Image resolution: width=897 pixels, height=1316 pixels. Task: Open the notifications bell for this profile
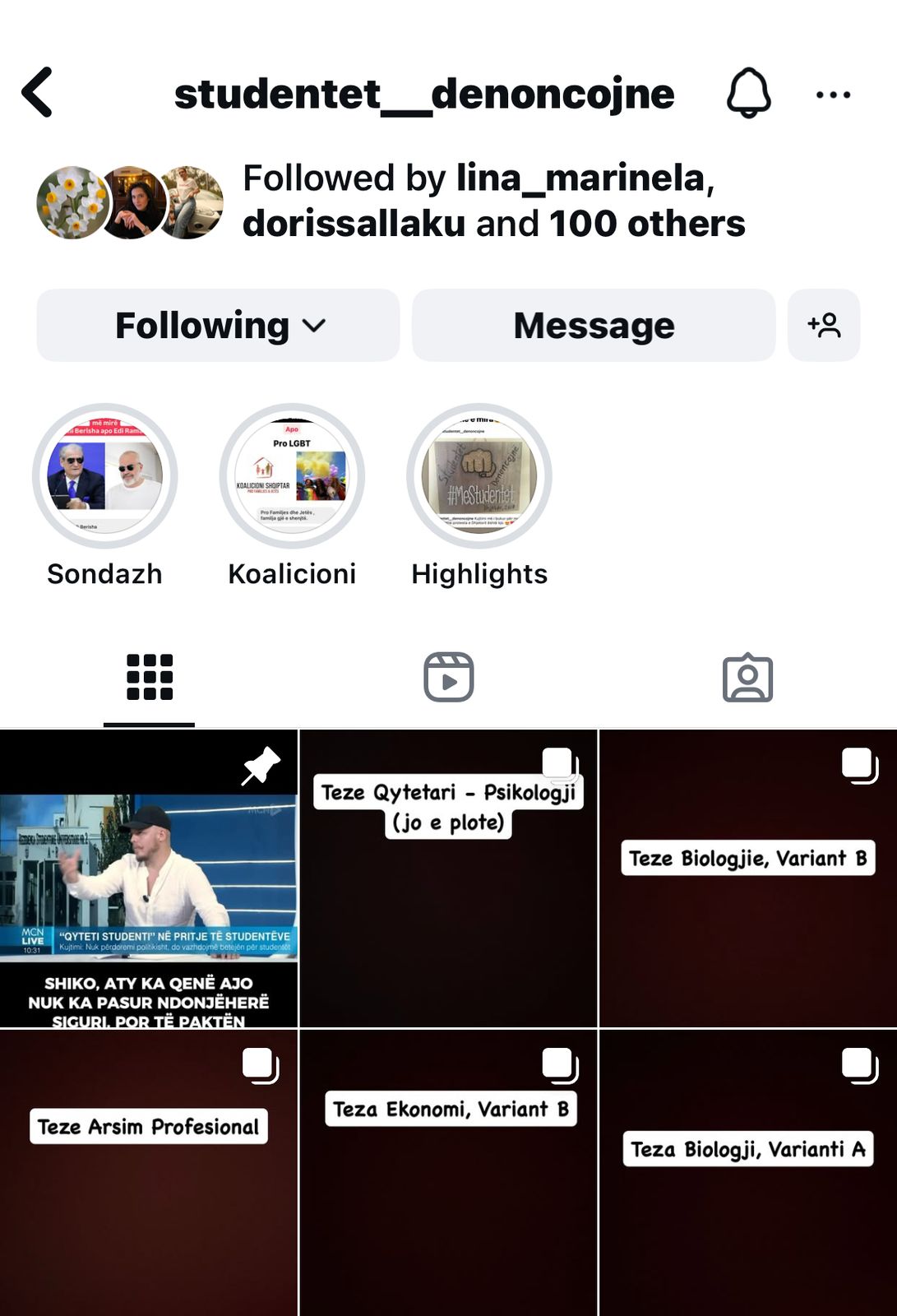(x=748, y=94)
